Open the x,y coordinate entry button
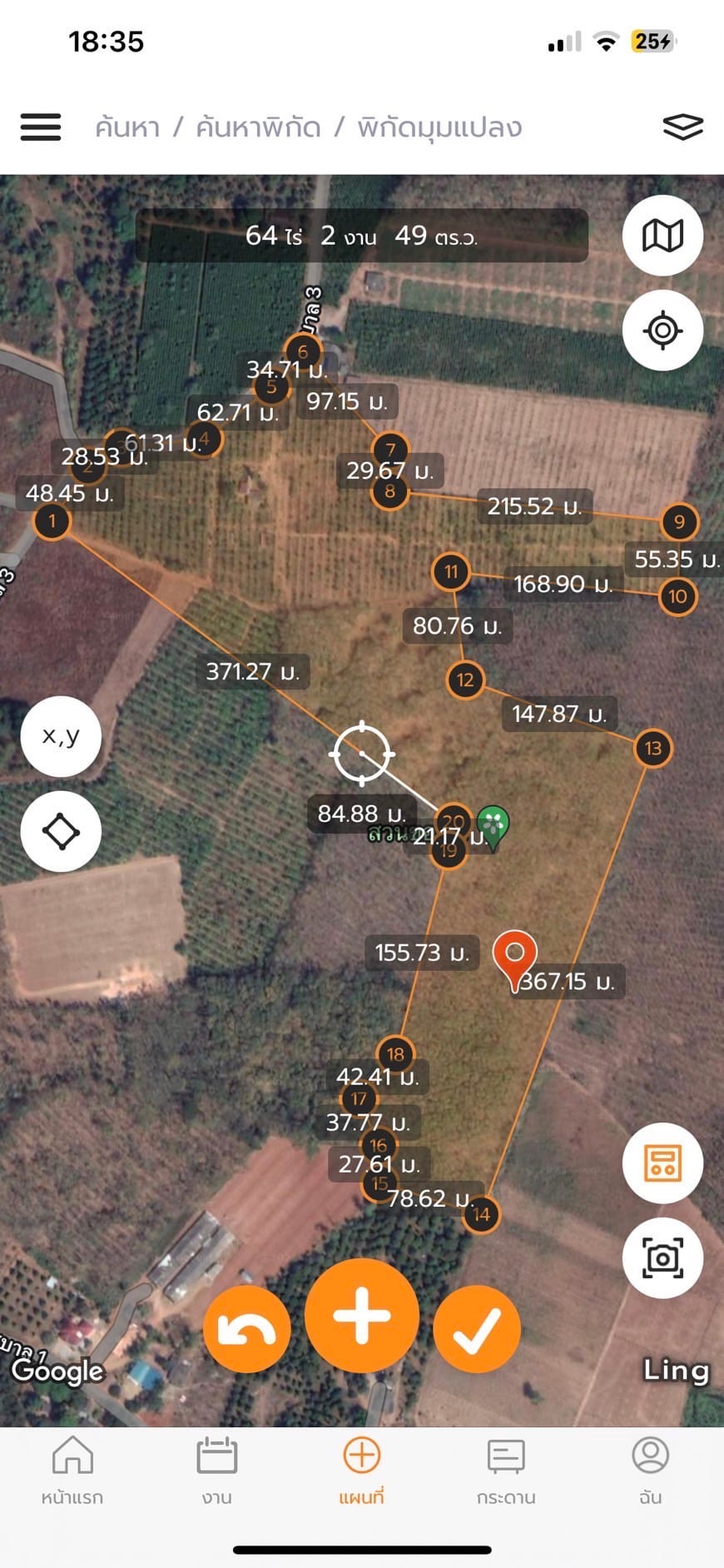 (x=61, y=736)
